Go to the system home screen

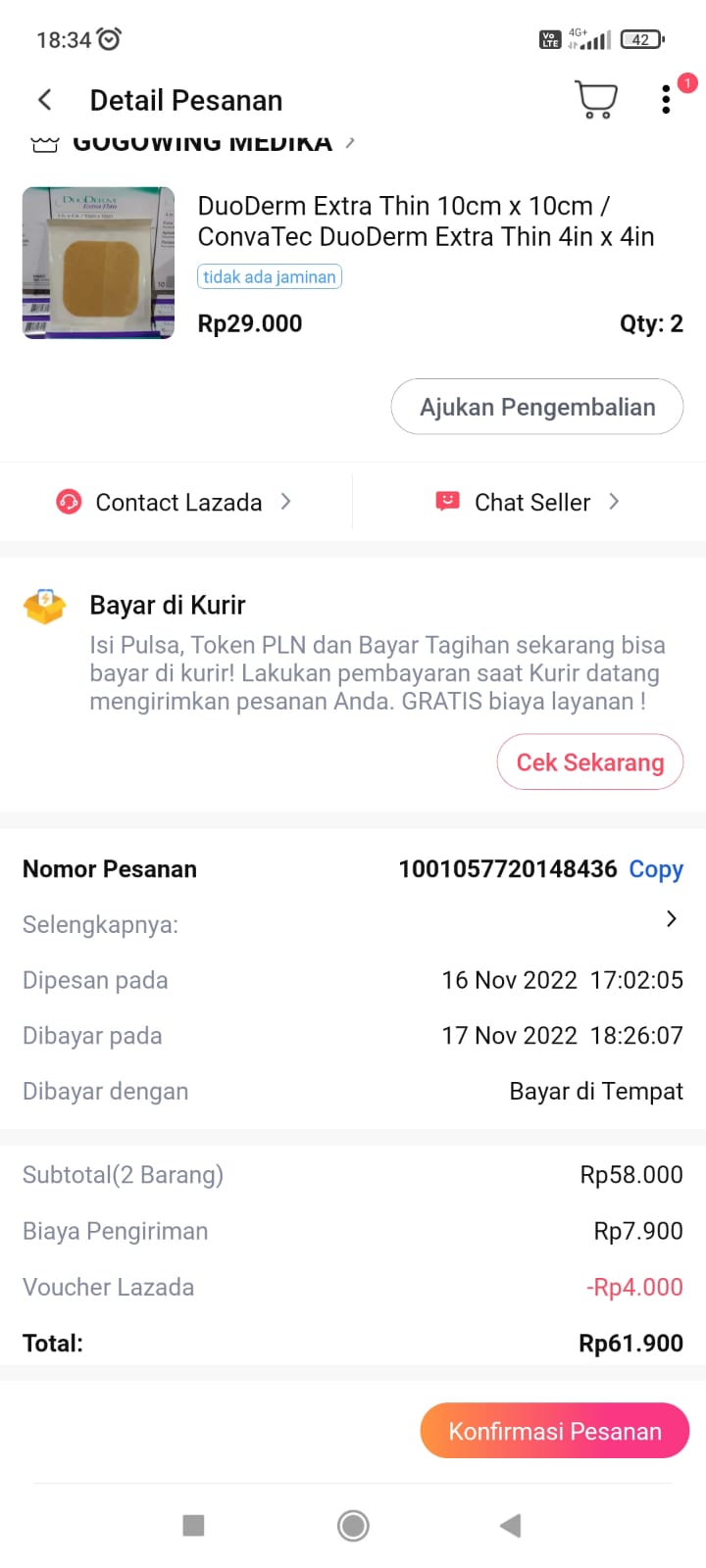point(353,1525)
